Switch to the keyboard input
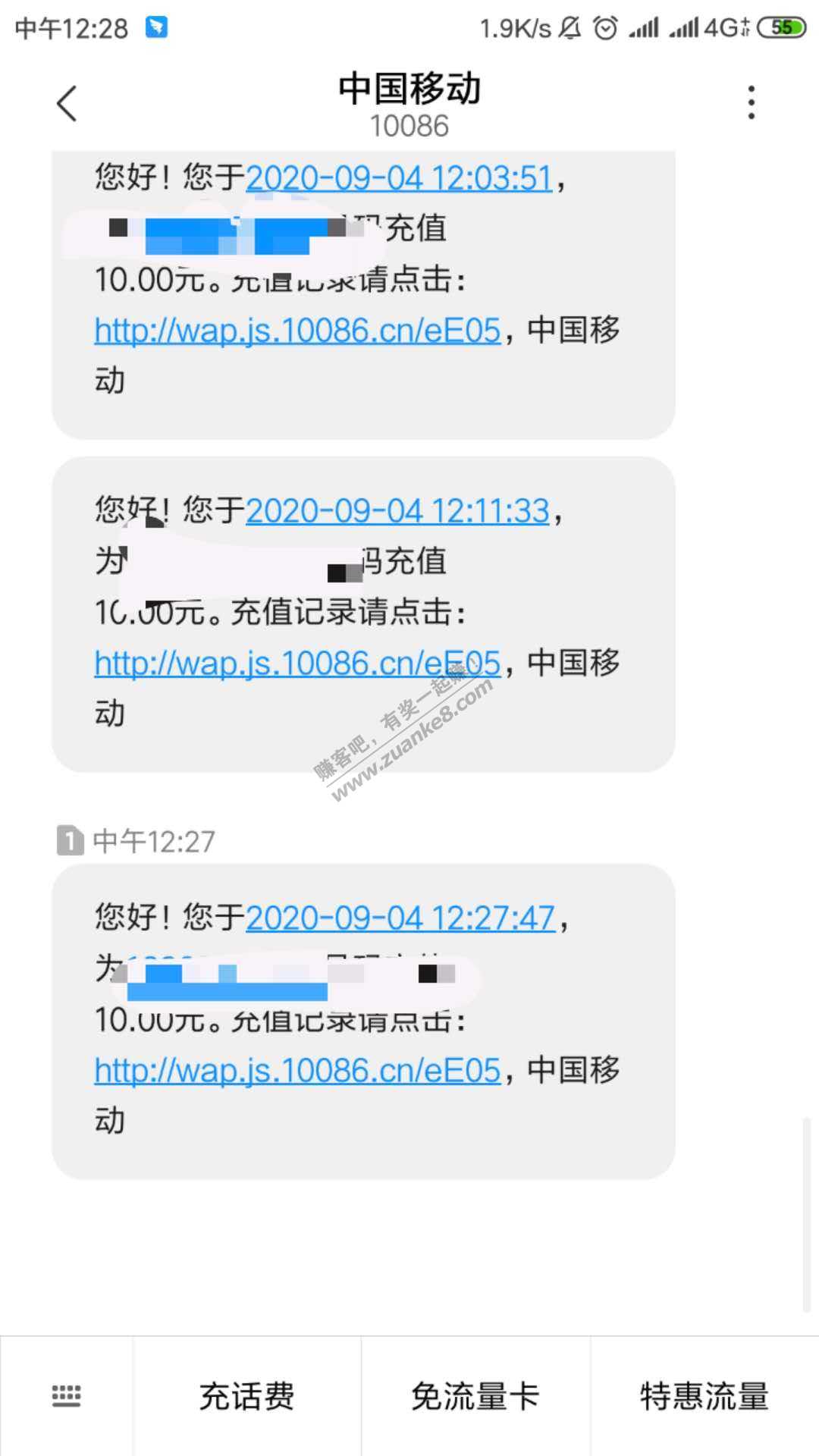 66,1395
